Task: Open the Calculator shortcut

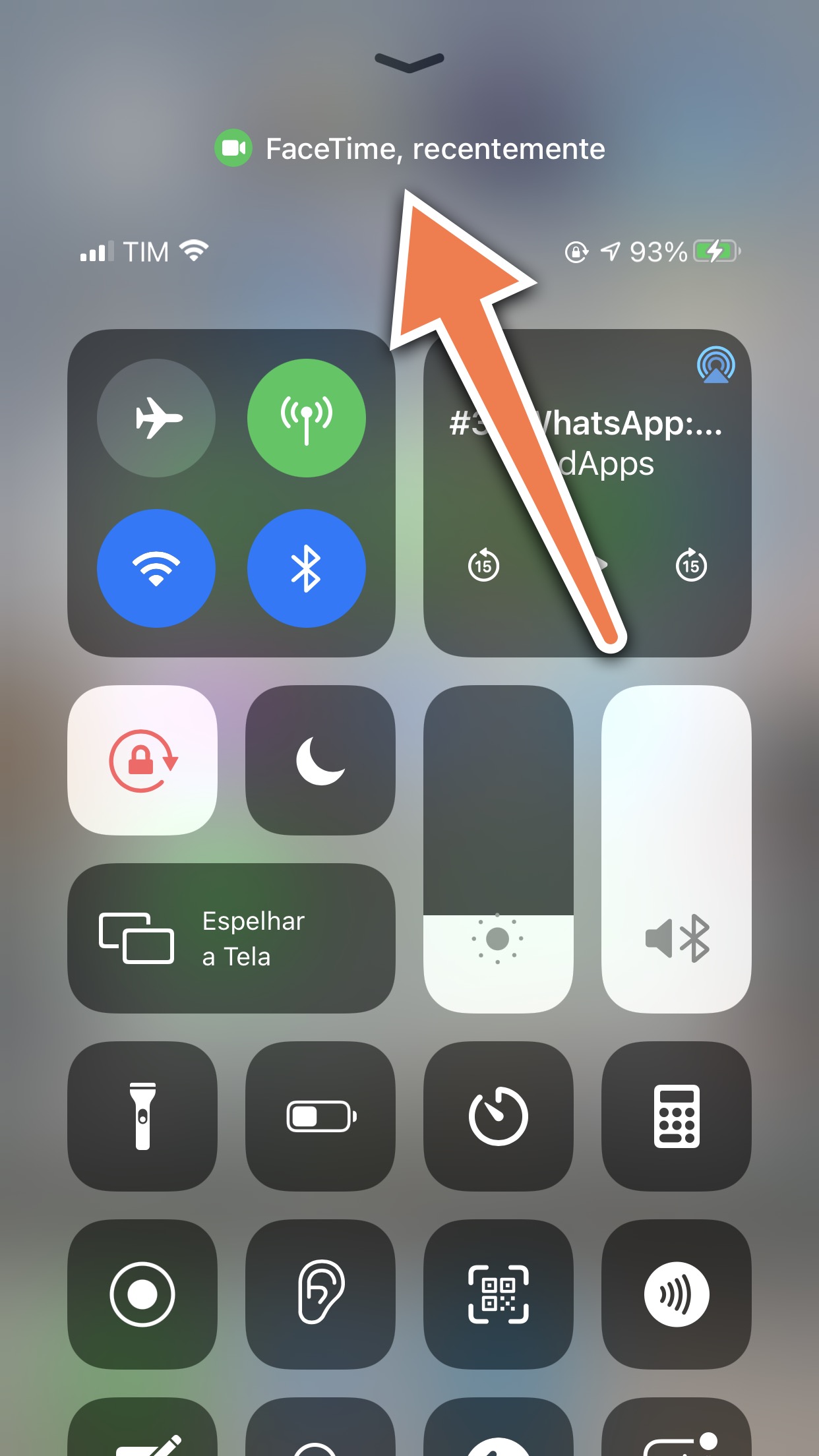Action: pos(677,1116)
